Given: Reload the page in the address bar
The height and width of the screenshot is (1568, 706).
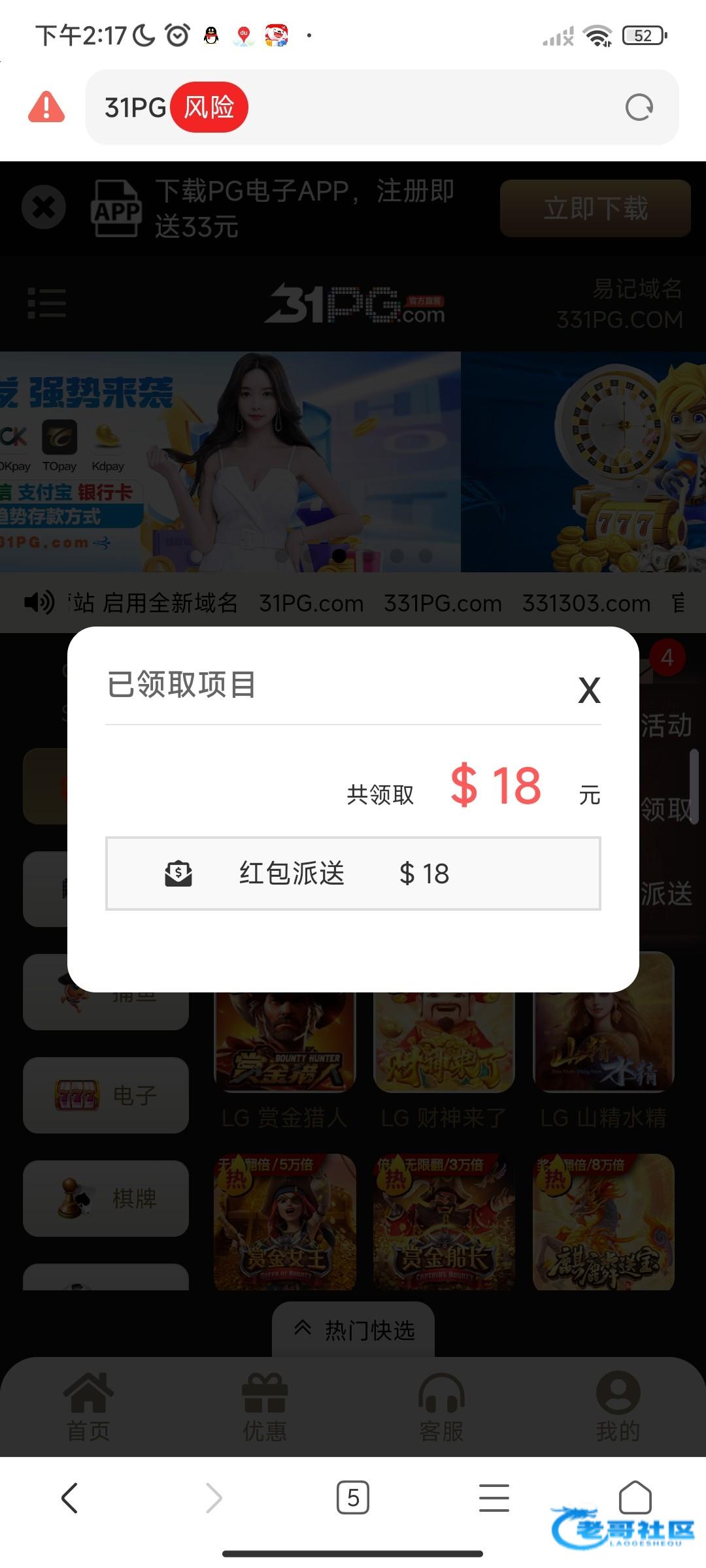Looking at the screenshot, I should pos(639,108).
